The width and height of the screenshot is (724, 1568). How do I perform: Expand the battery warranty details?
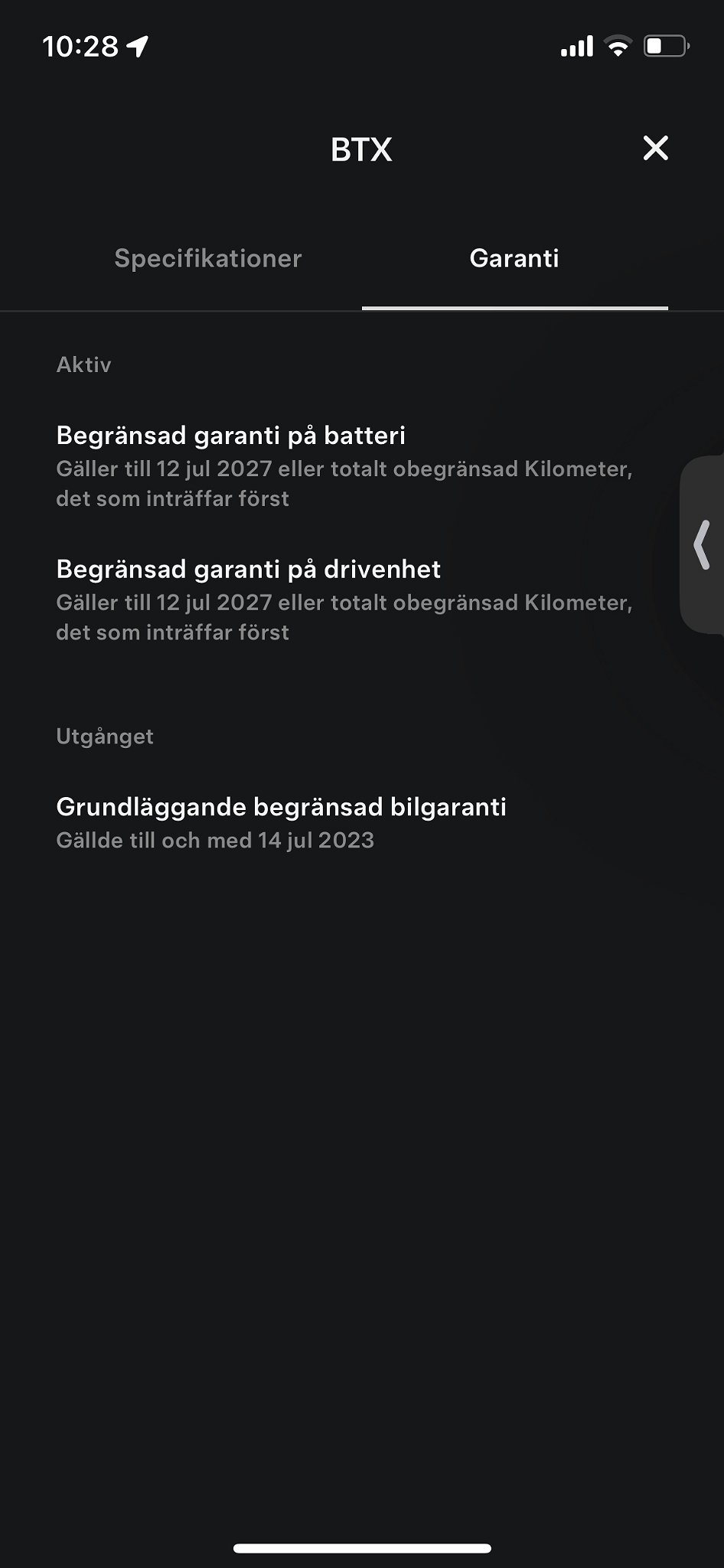231,435
